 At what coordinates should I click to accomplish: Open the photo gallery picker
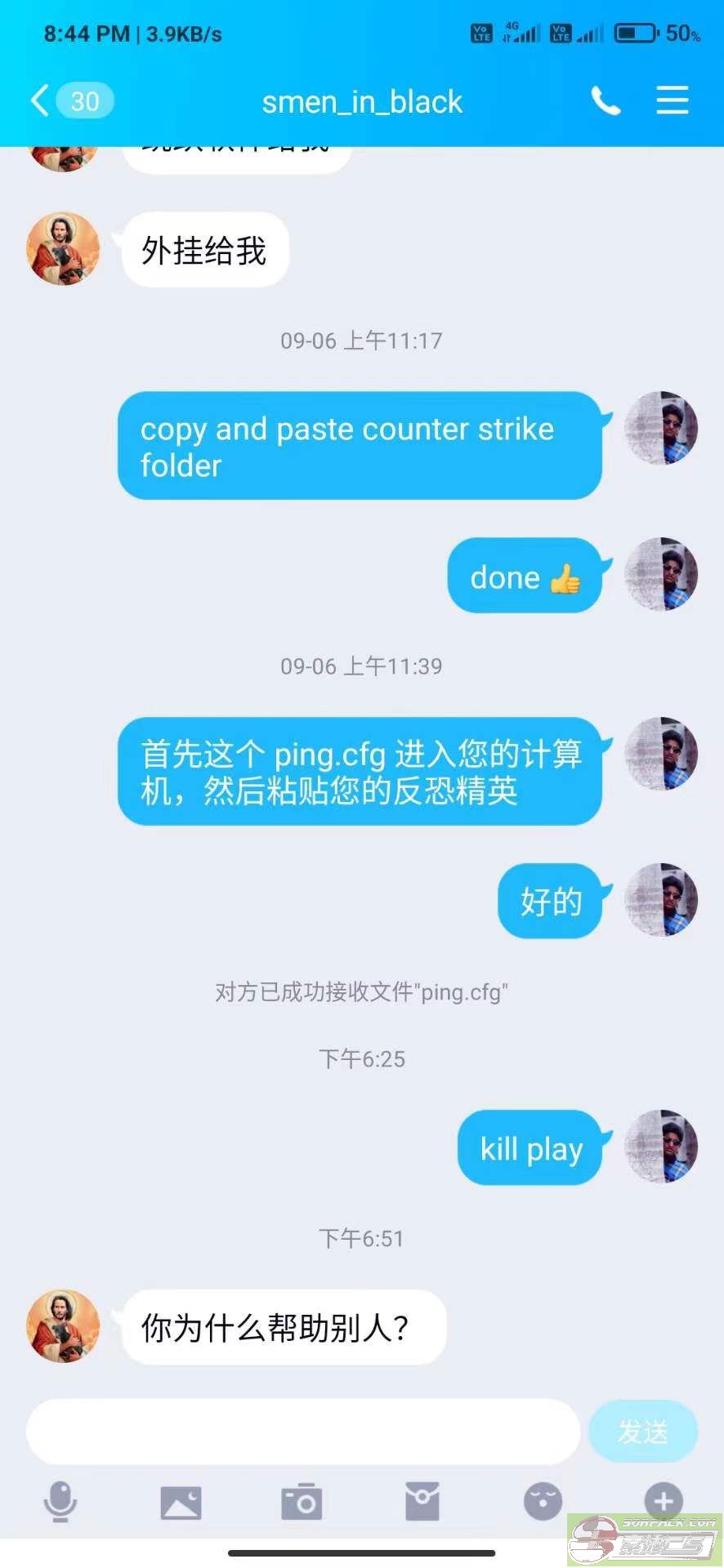[x=181, y=1502]
